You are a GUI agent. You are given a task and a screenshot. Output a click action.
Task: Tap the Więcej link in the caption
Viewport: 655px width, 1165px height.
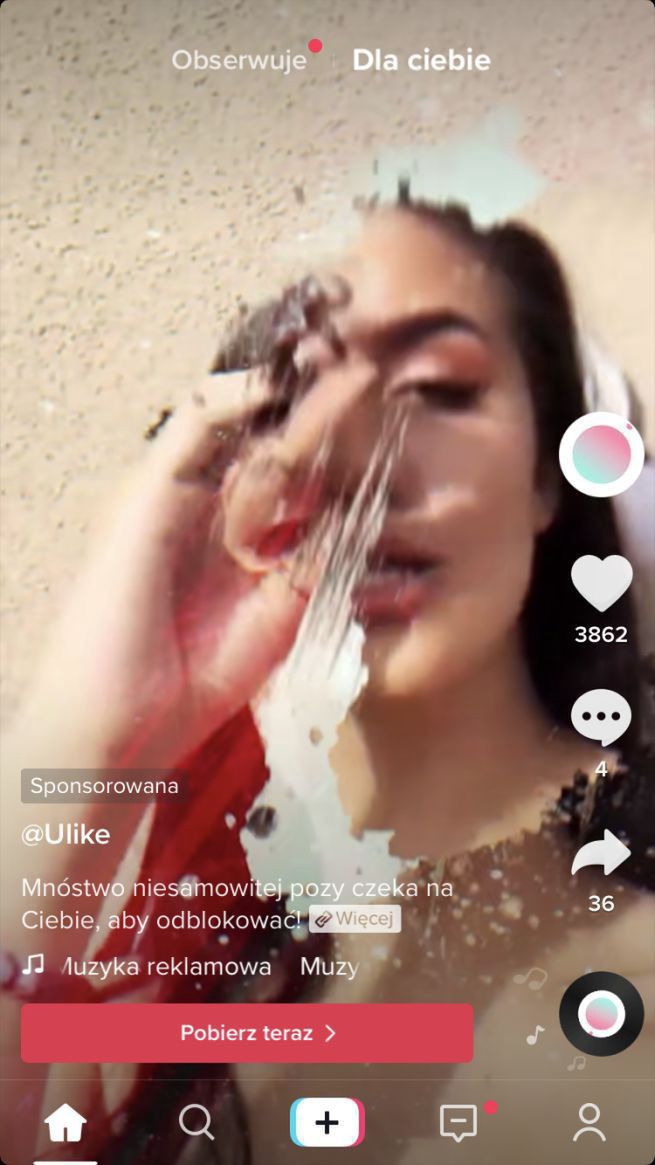tap(355, 918)
